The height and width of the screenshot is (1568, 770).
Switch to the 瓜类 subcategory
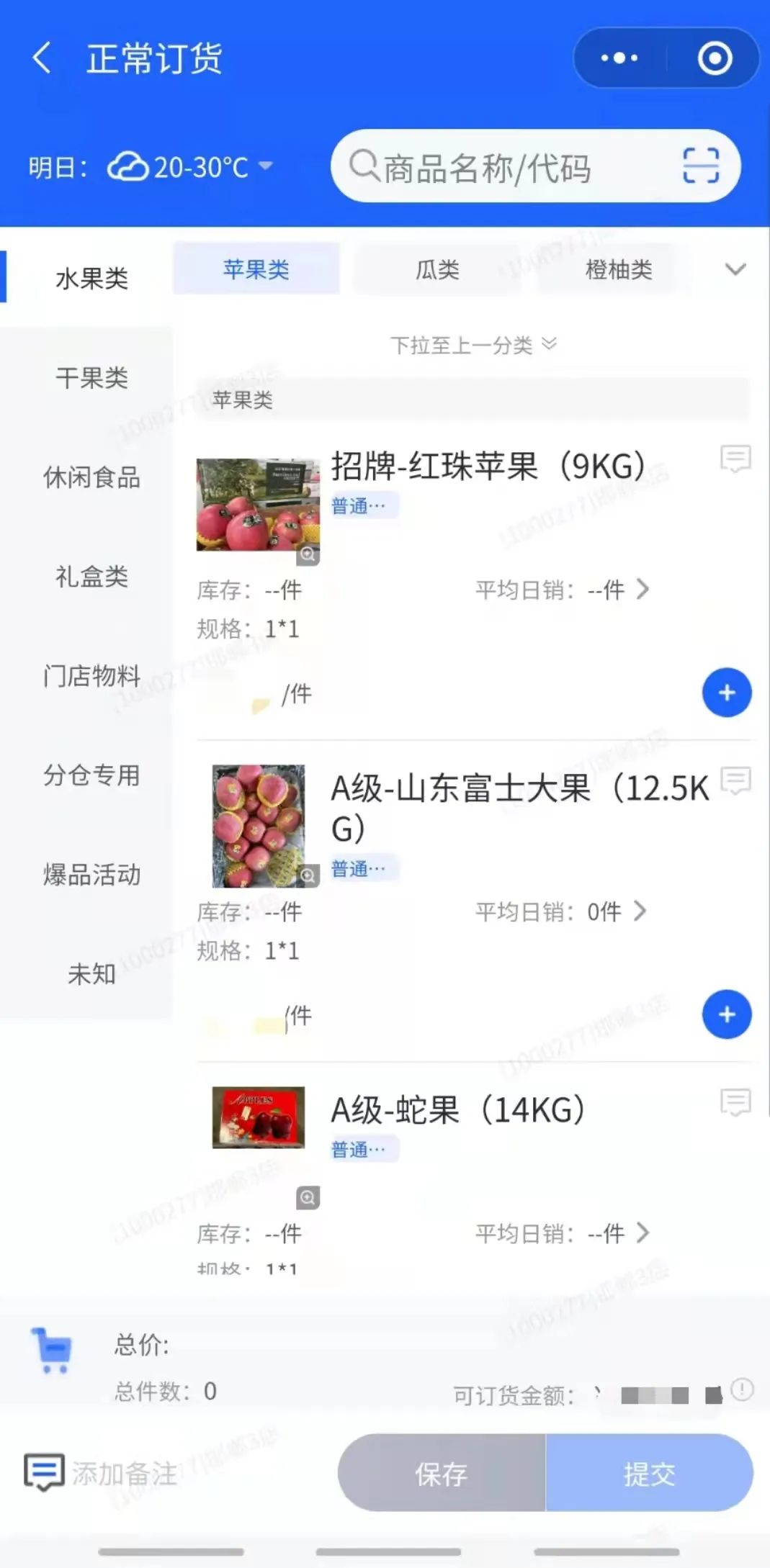437,270
